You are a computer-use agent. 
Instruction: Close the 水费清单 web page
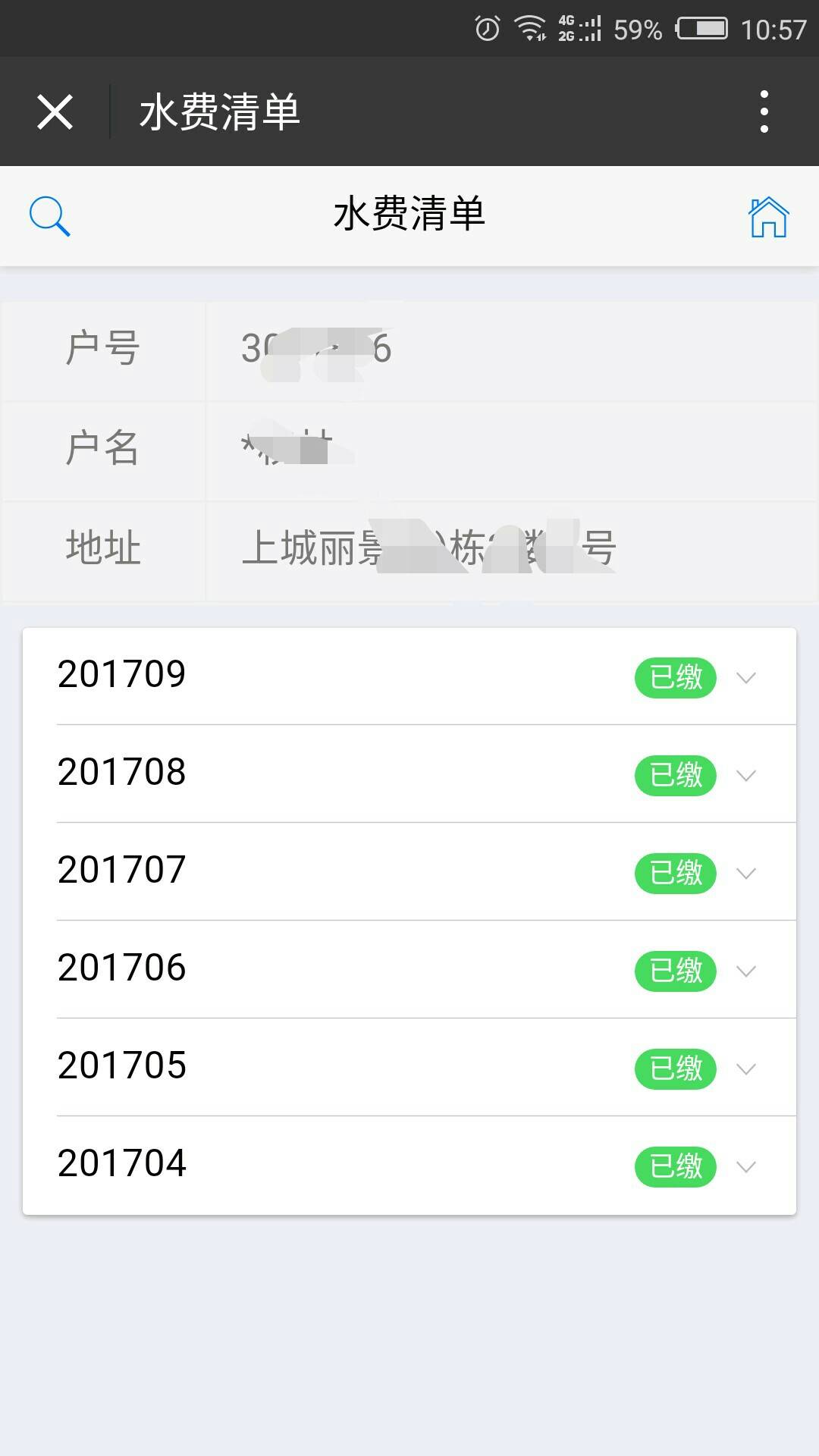point(55,112)
